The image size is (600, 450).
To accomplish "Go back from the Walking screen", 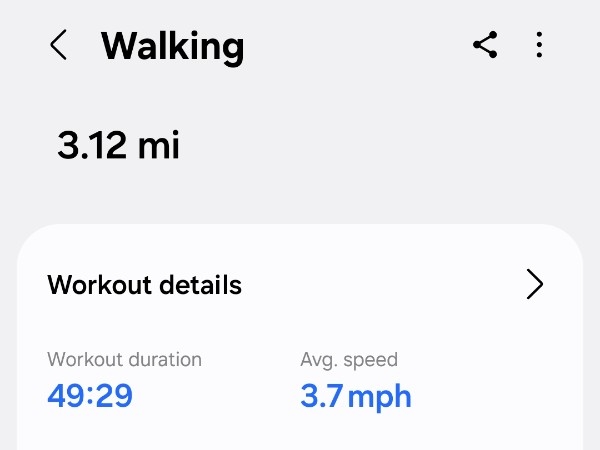I will 59,45.
